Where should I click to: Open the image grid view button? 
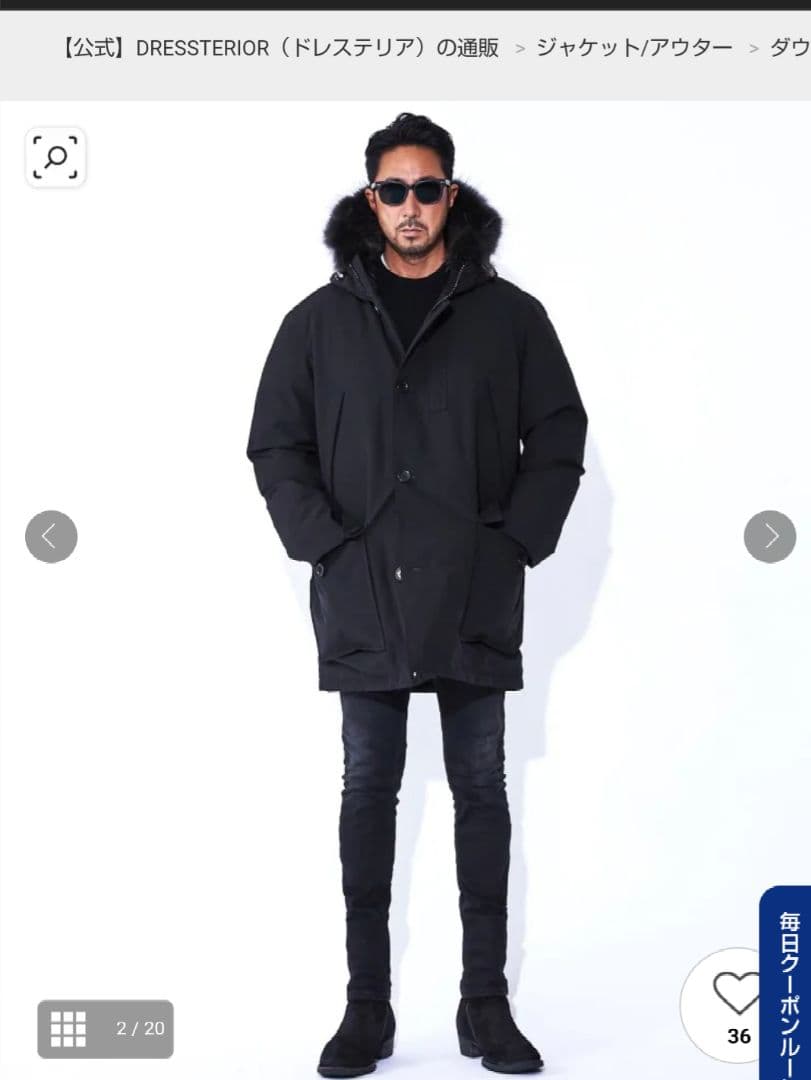[69, 1028]
